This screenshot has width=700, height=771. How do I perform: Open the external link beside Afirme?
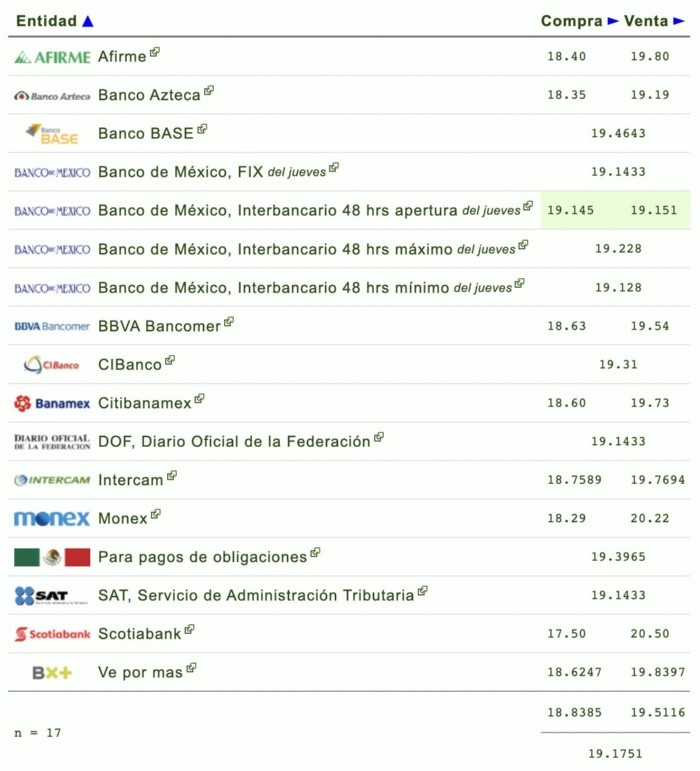pyautogui.click(x=155, y=52)
